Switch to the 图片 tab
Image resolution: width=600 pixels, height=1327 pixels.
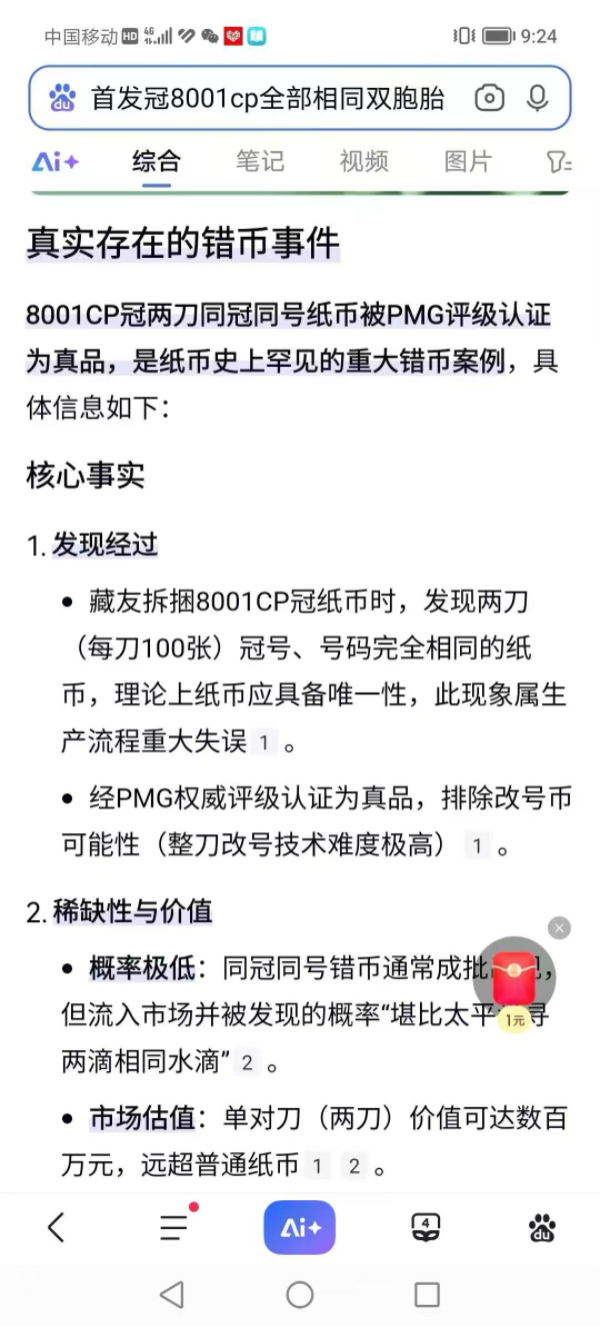coord(468,161)
